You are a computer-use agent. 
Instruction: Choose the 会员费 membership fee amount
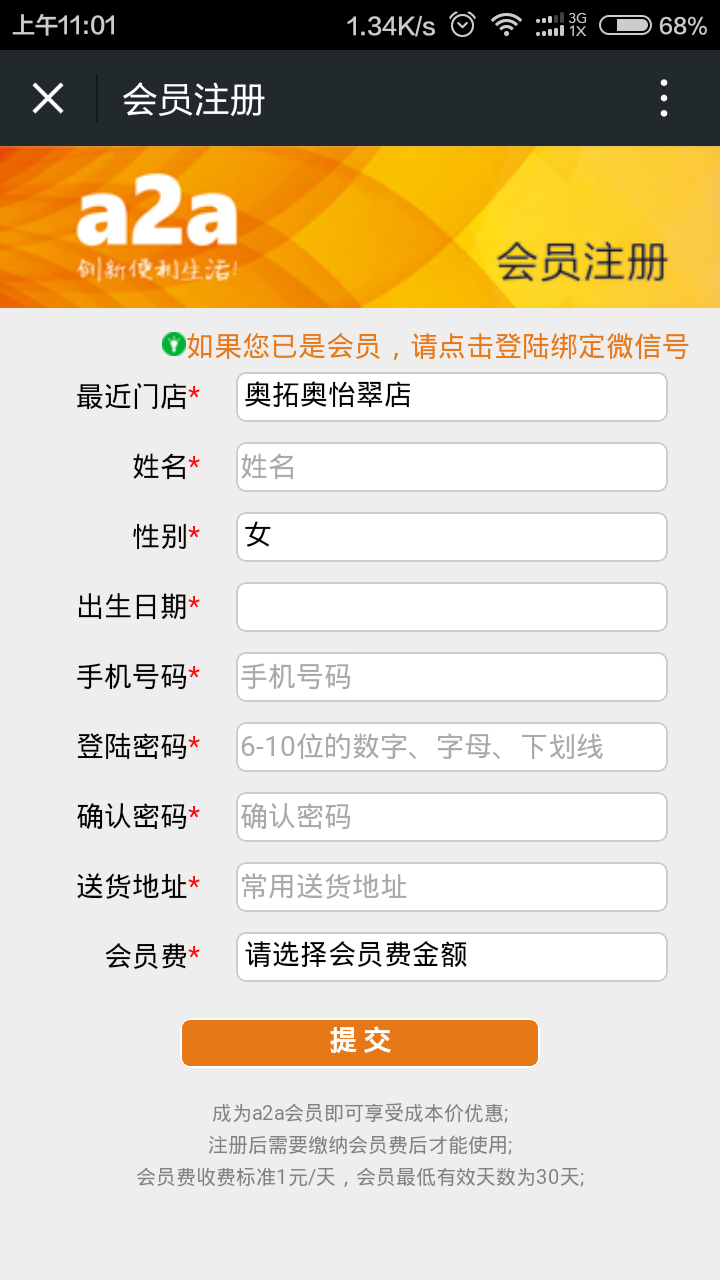click(x=451, y=957)
